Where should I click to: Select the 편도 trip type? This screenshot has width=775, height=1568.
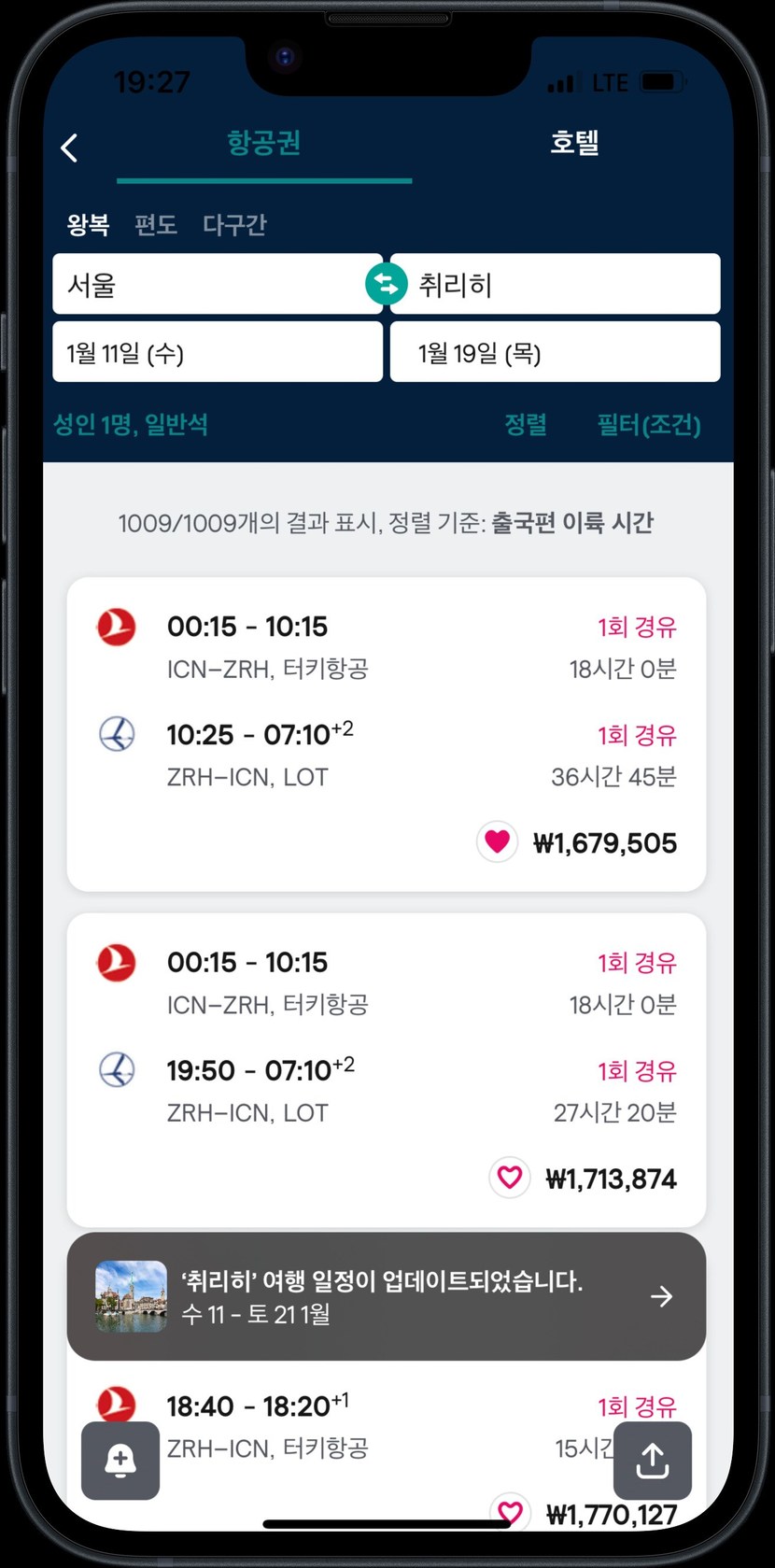point(155,224)
